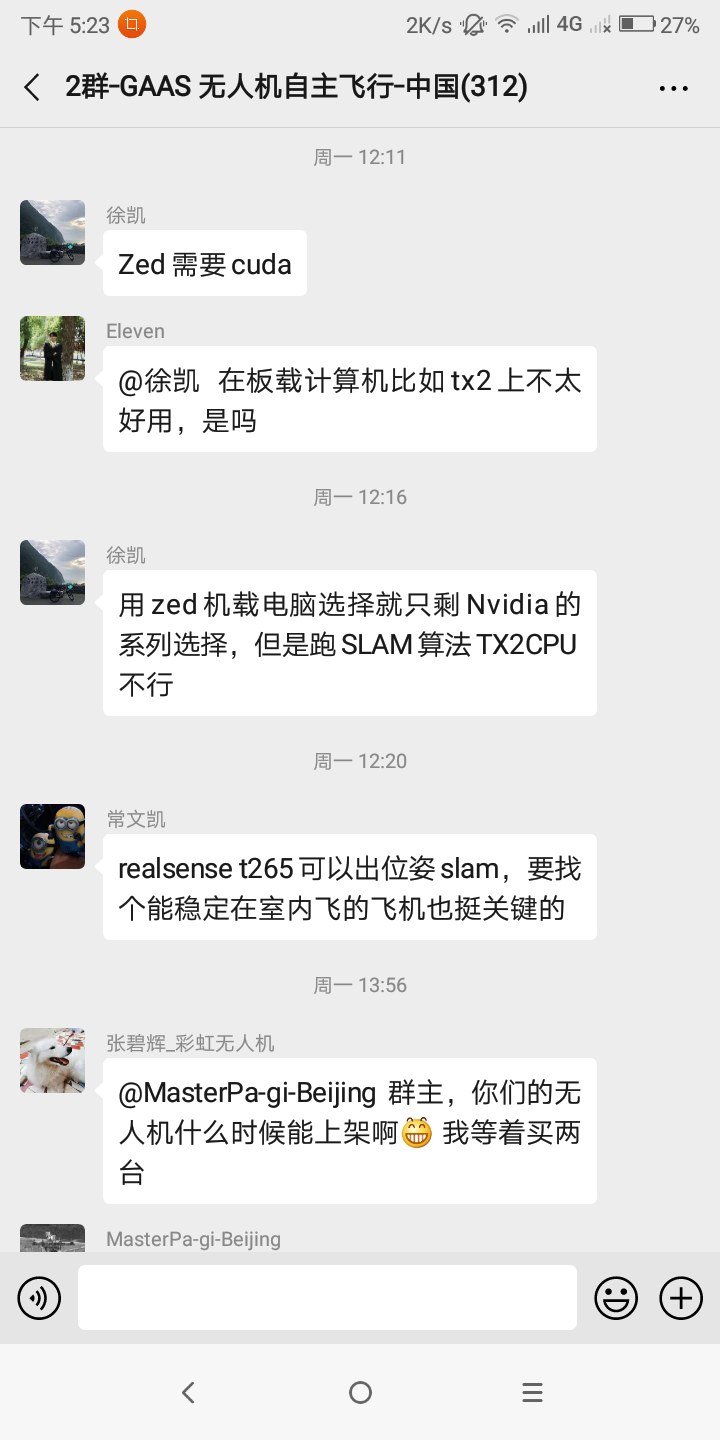720x1440 pixels.
Task: Go back from the group chat
Action: click(32, 88)
